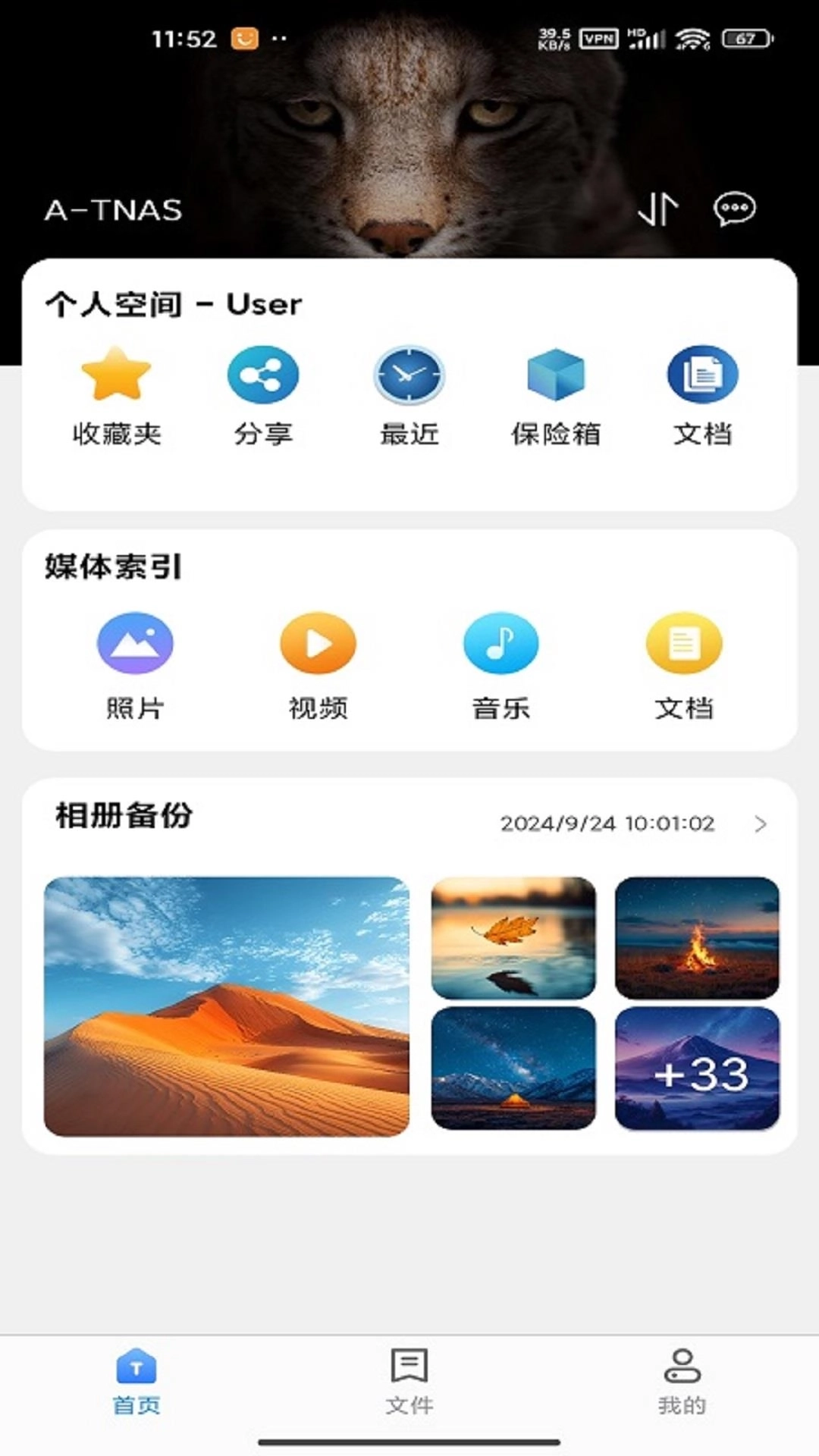Open 视频 video media index
Screen dimensions: 819x1456
[x=318, y=643]
